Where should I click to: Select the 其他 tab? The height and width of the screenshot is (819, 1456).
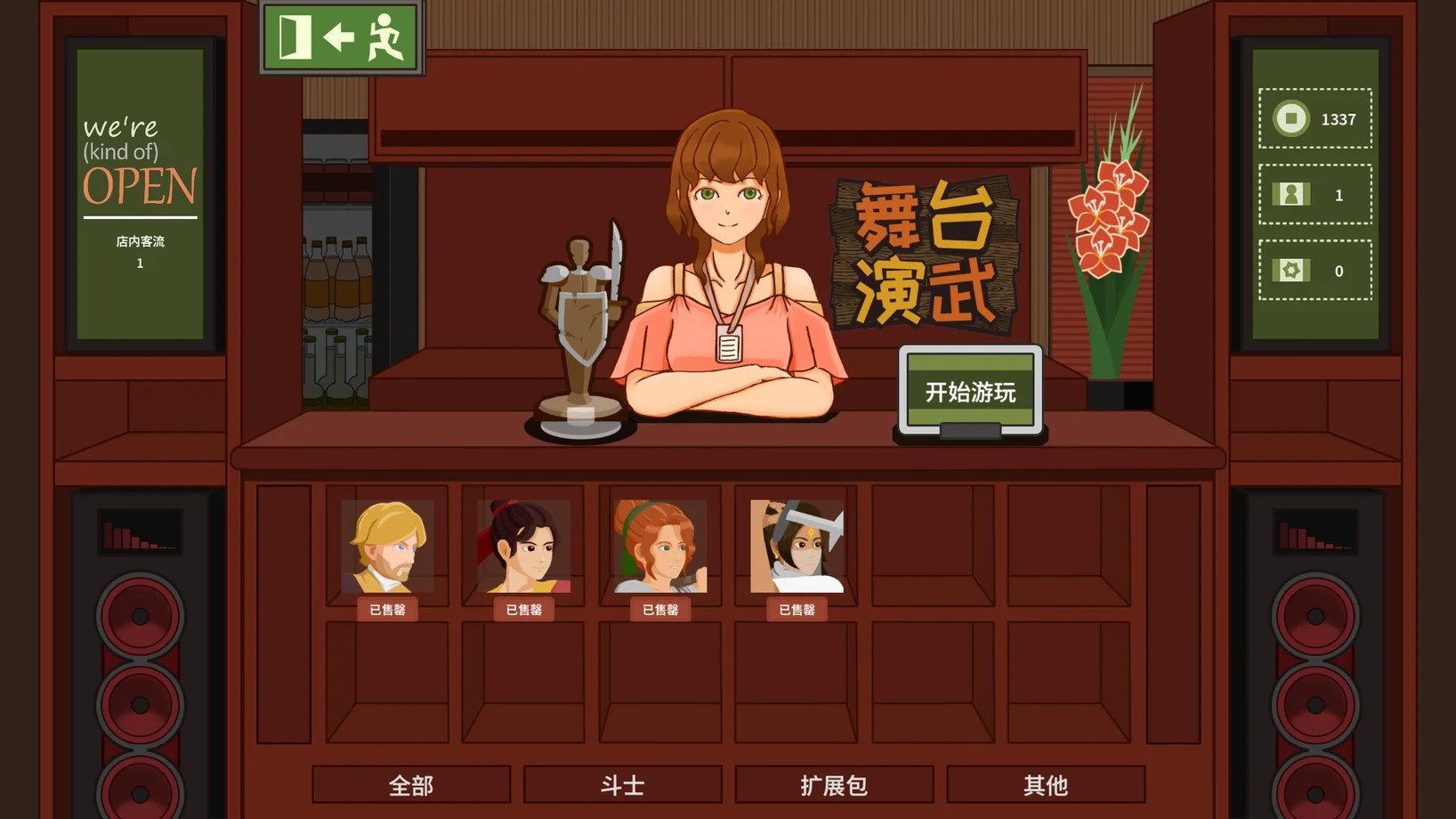[x=1046, y=785]
